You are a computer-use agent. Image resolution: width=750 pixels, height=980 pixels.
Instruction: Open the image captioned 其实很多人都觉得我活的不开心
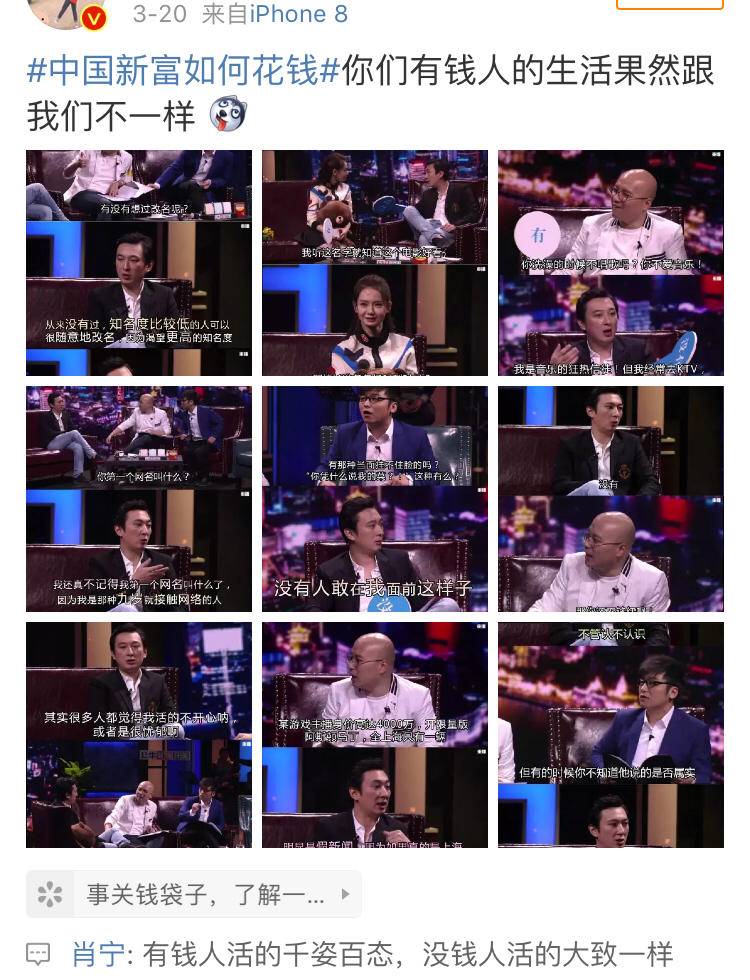click(x=139, y=735)
